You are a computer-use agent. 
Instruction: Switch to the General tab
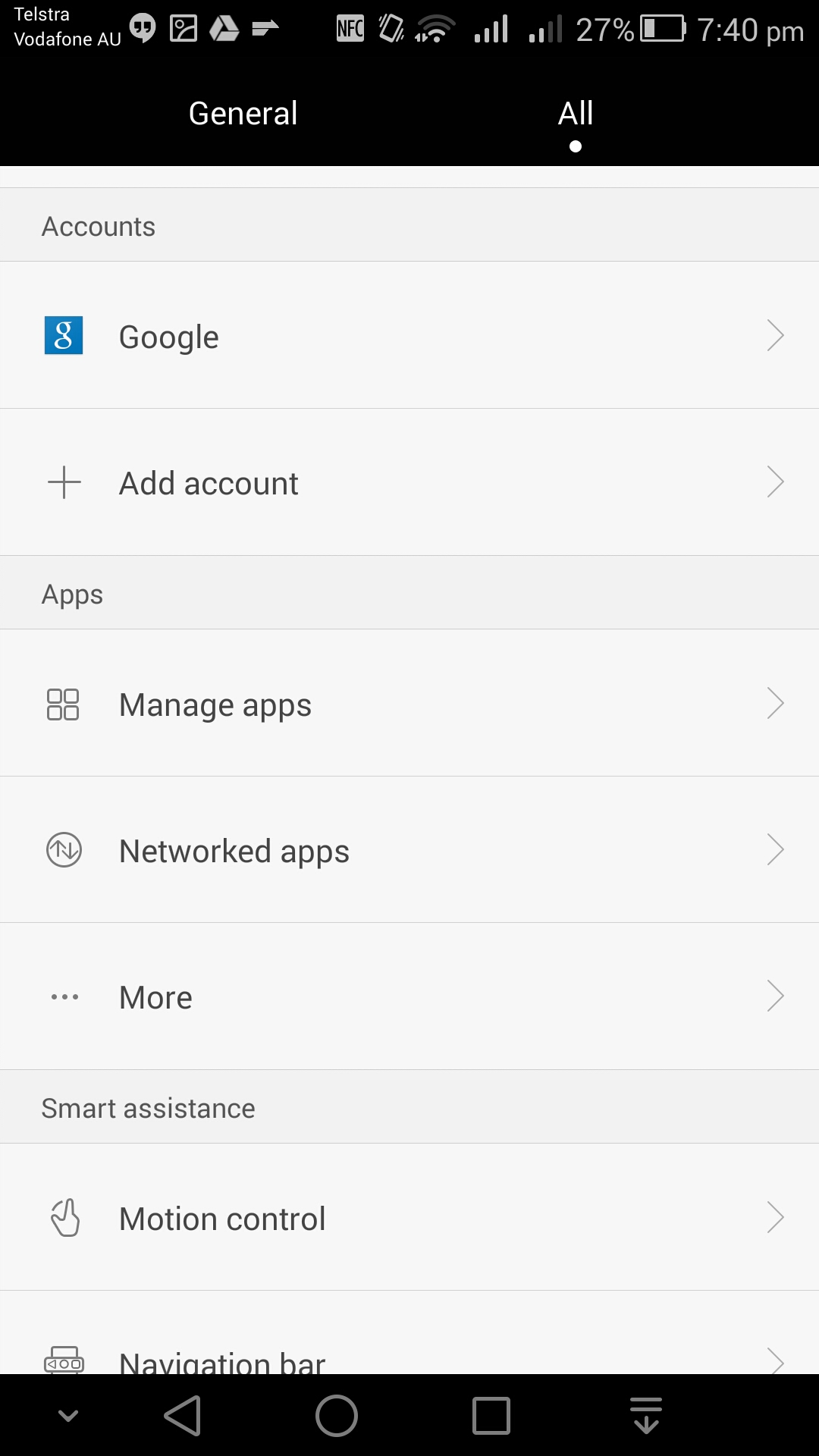tap(243, 114)
